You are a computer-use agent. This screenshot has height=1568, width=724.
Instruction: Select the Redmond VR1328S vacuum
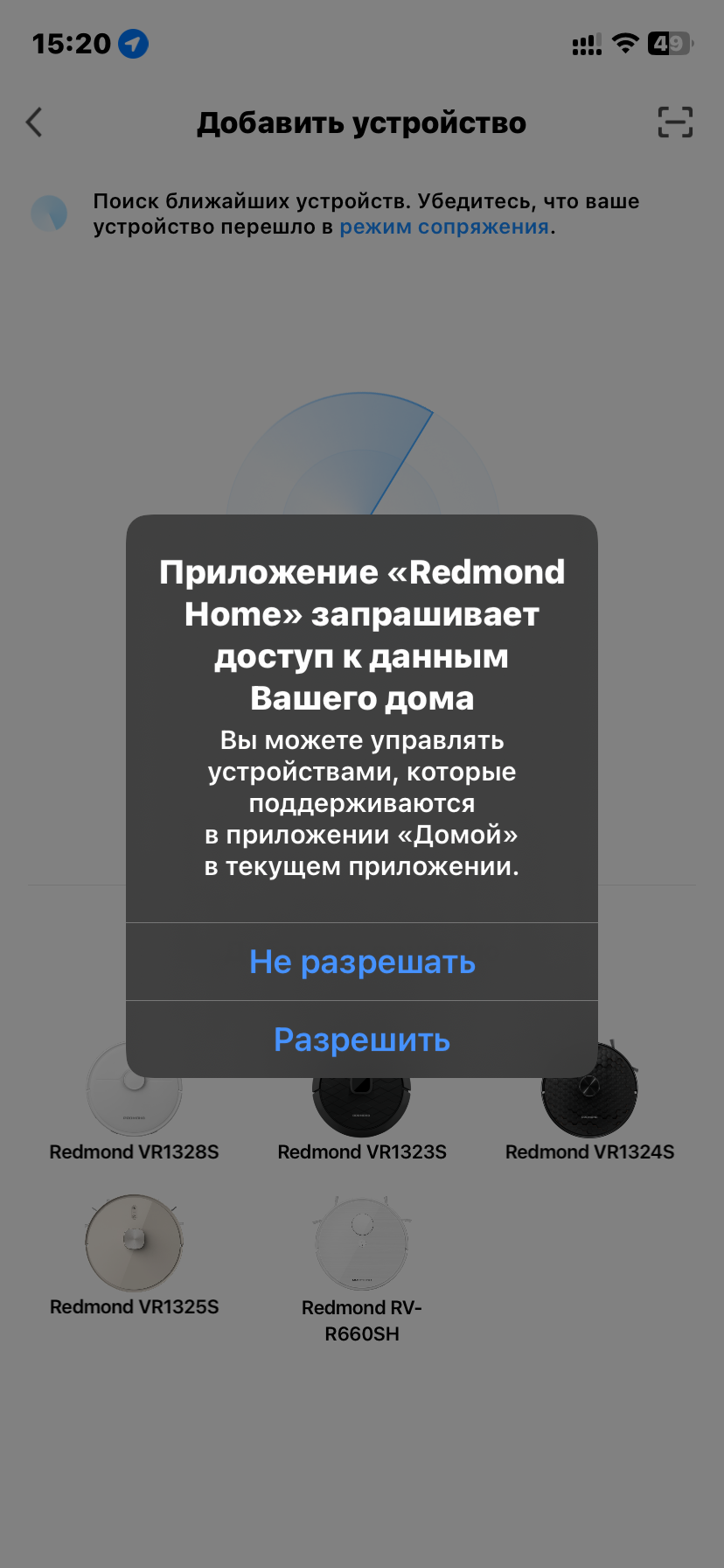coord(134,1101)
